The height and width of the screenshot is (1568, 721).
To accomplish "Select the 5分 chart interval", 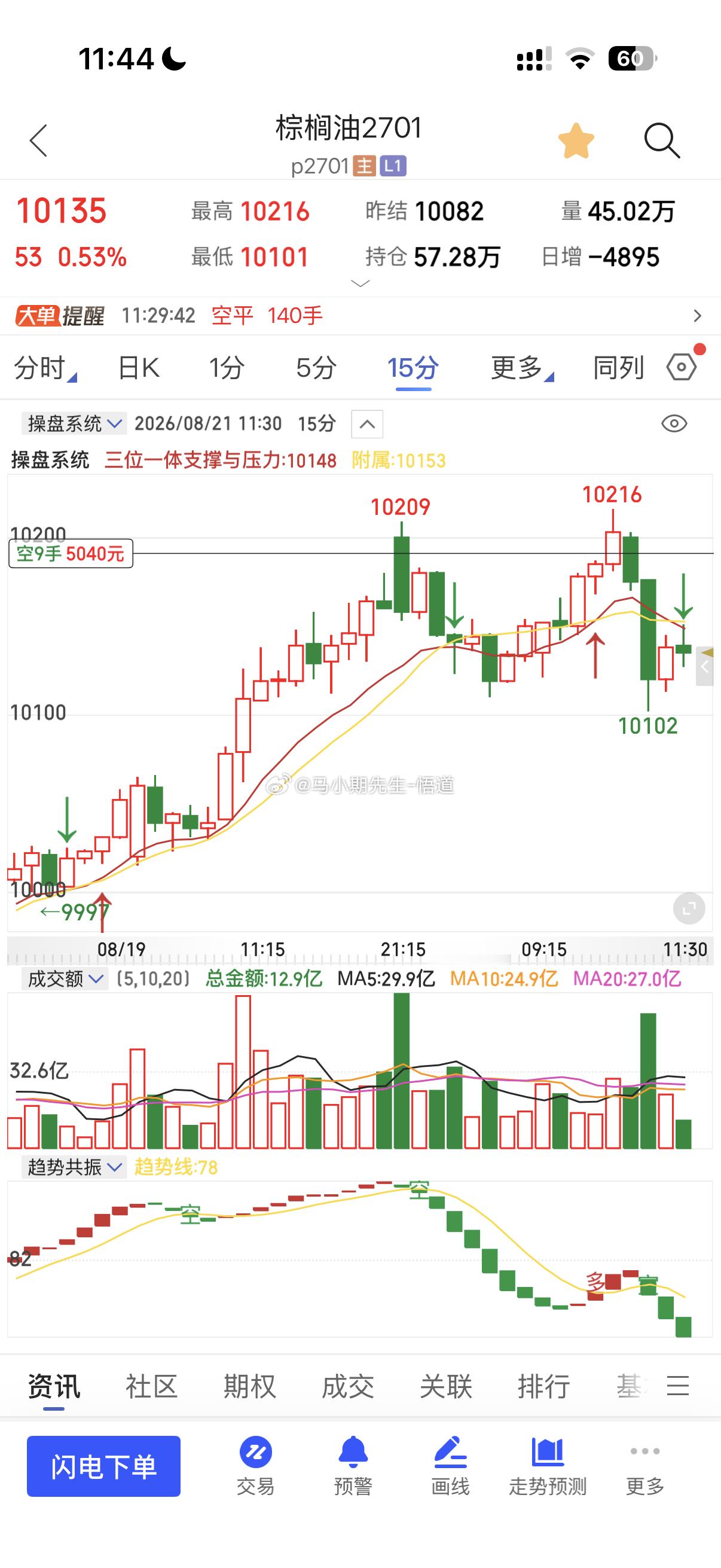I will click(x=316, y=368).
